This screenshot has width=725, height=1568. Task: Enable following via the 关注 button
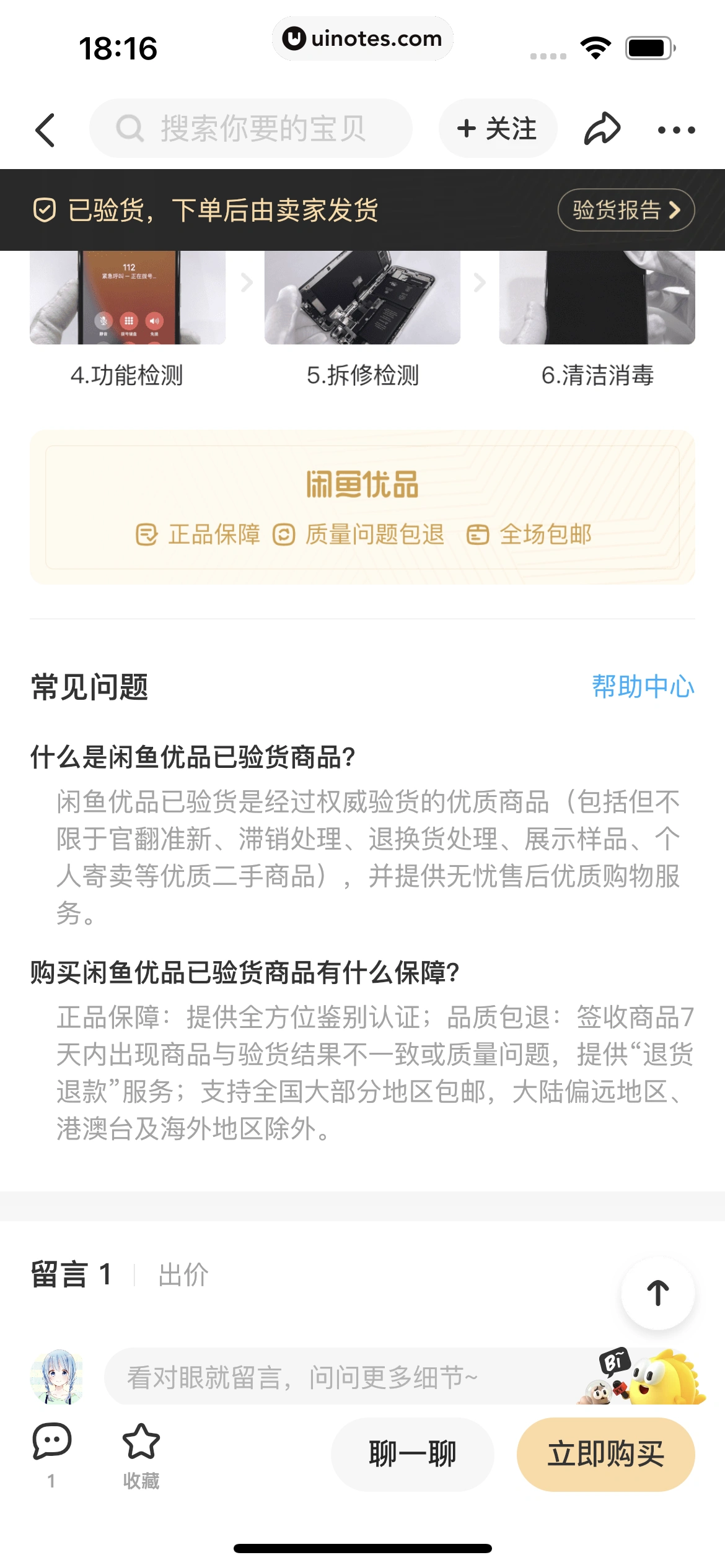point(498,128)
